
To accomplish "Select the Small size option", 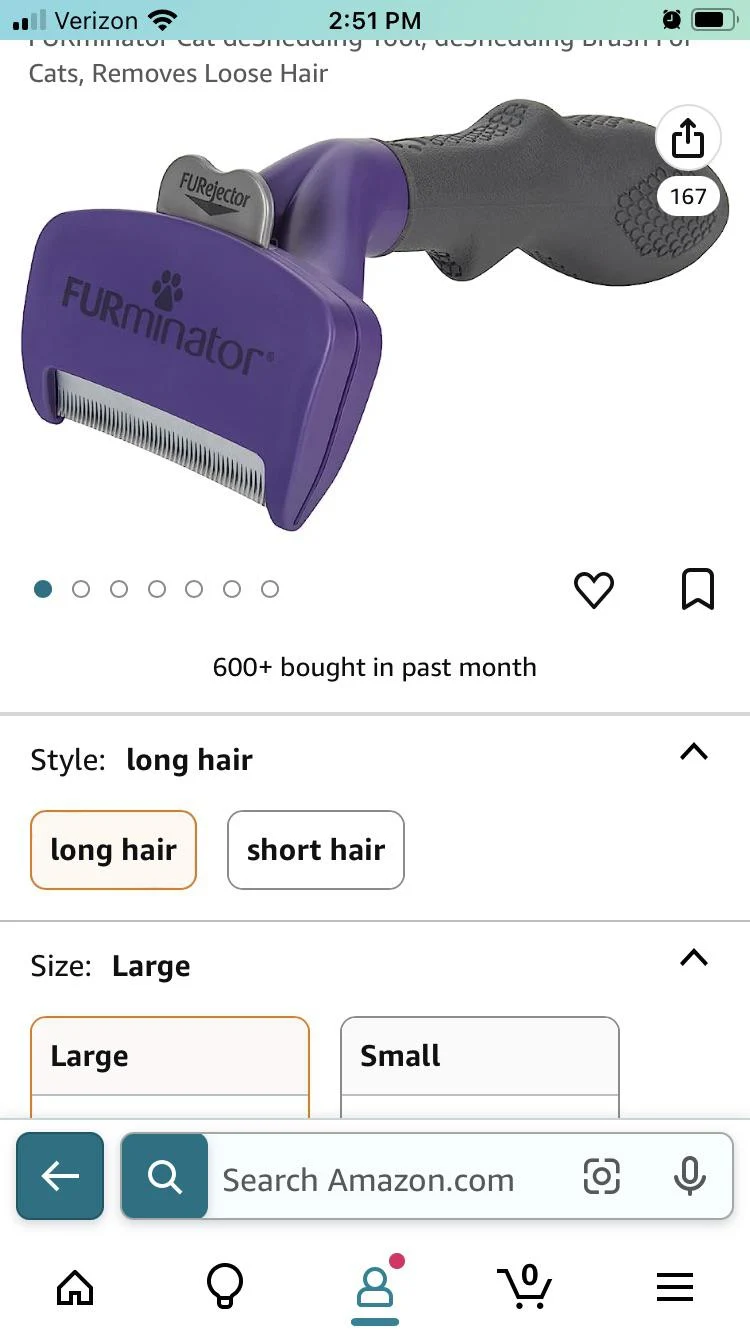I will tap(479, 1056).
